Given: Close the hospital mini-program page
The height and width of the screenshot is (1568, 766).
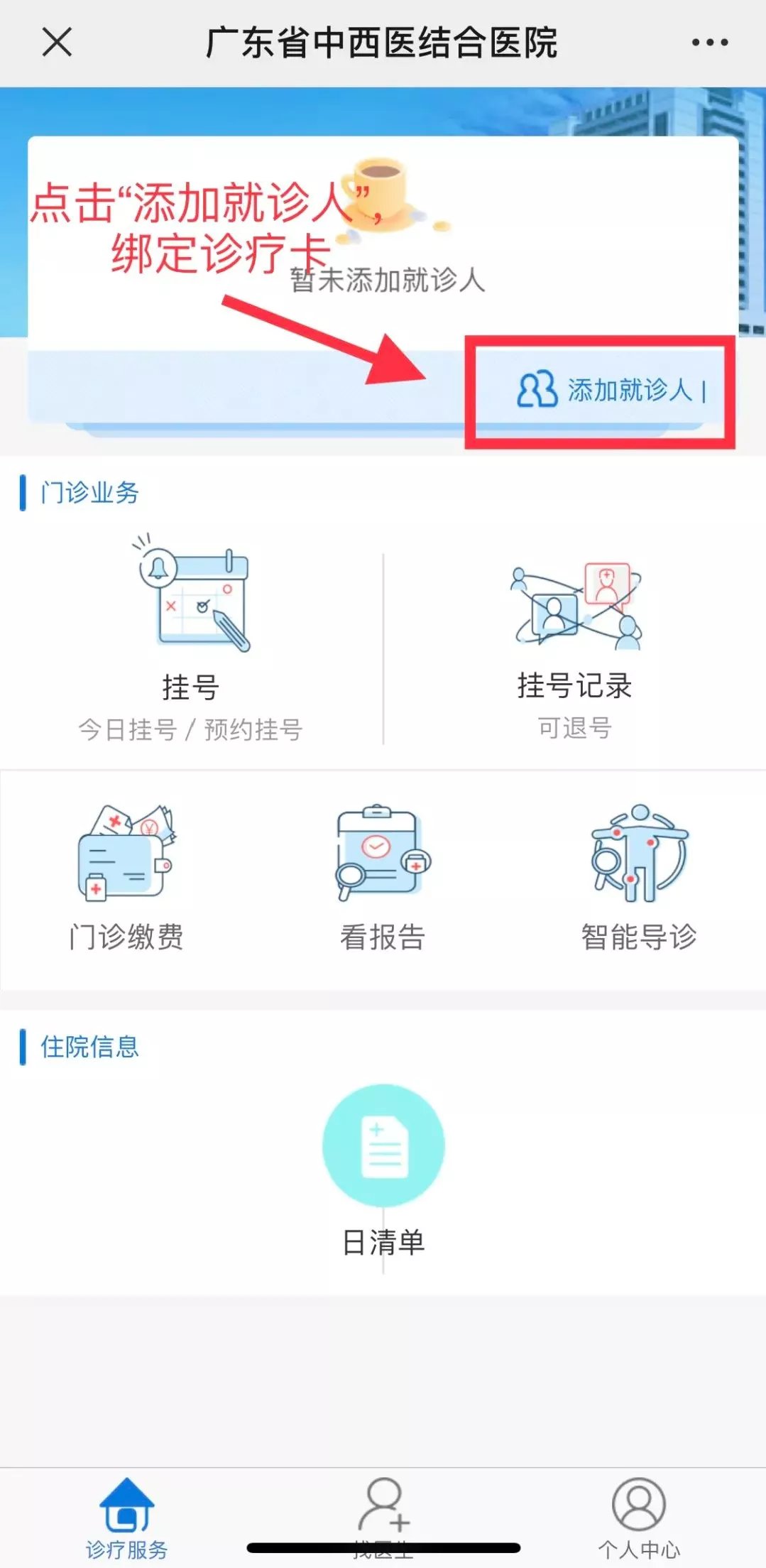Looking at the screenshot, I should click(57, 43).
